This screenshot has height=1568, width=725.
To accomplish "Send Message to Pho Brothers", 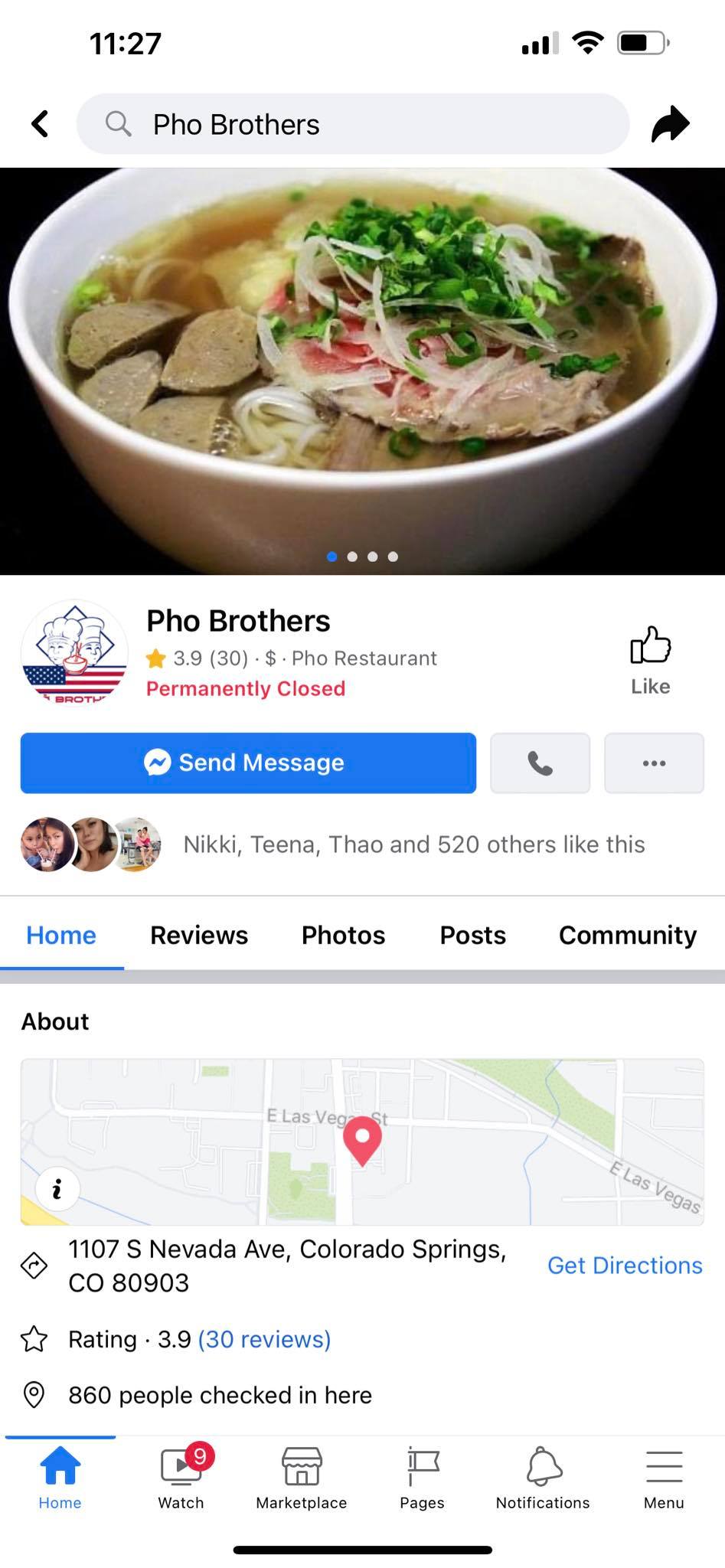I will [x=248, y=763].
